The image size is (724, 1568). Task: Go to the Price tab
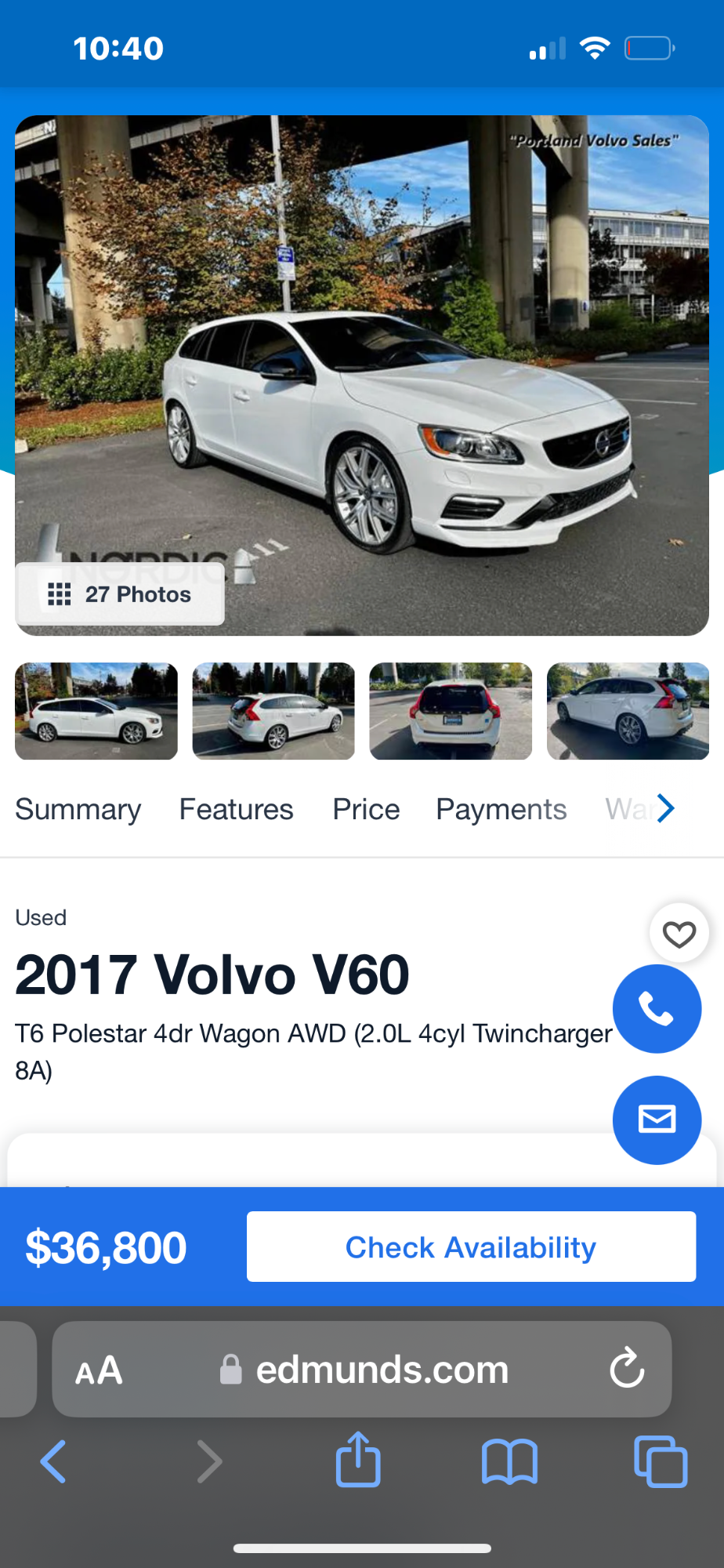click(x=366, y=809)
